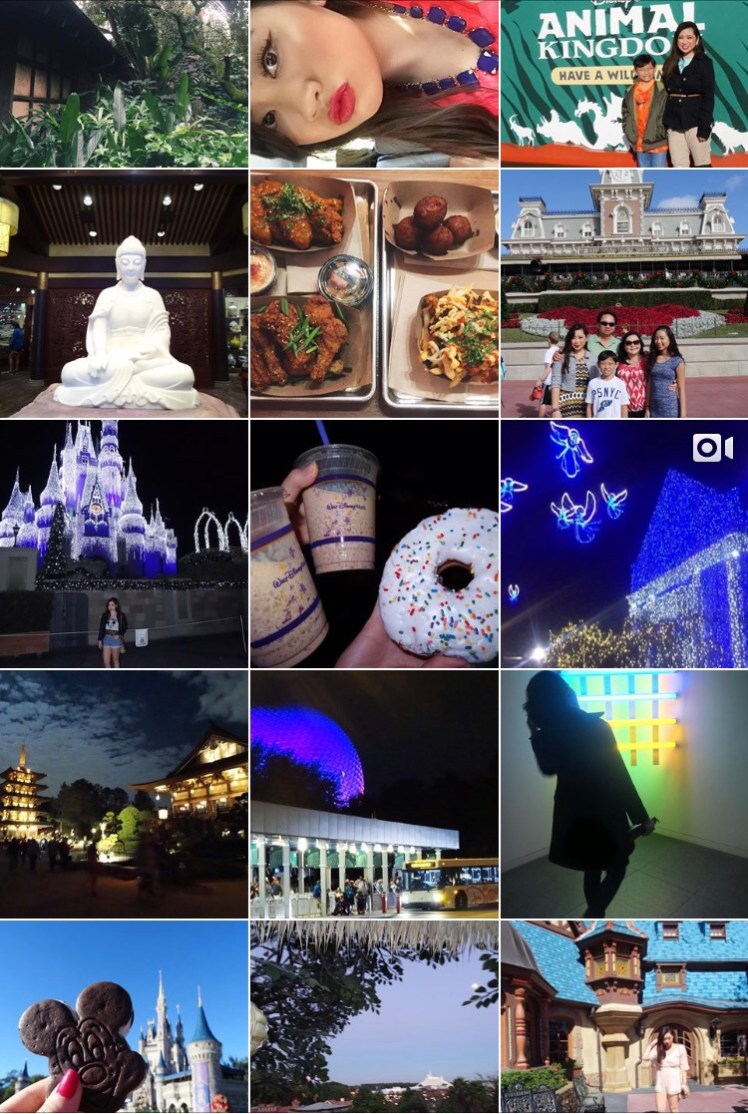
Task: Open the Japanese pagoda at dusk post
Action: (x=124, y=793)
